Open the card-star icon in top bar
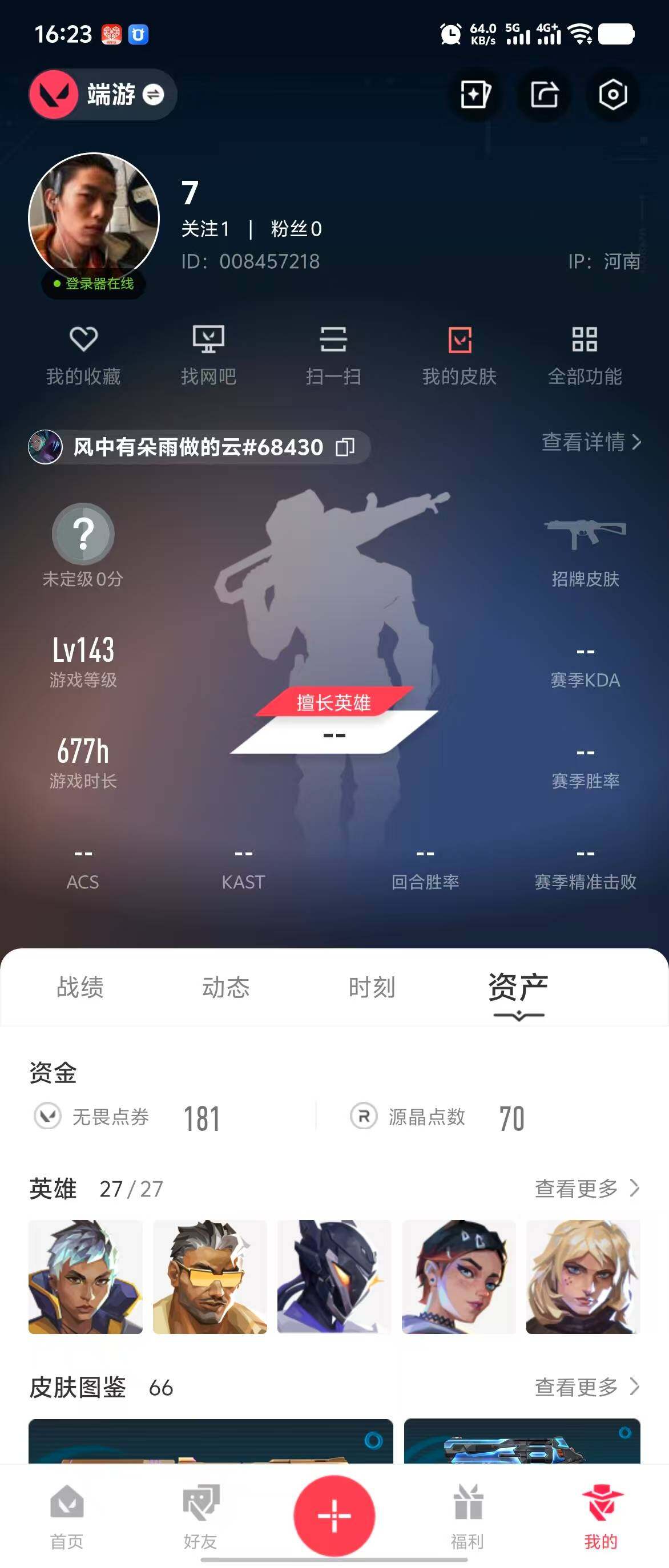The height and width of the screenshot is (1568, 669). coord(475,94)
